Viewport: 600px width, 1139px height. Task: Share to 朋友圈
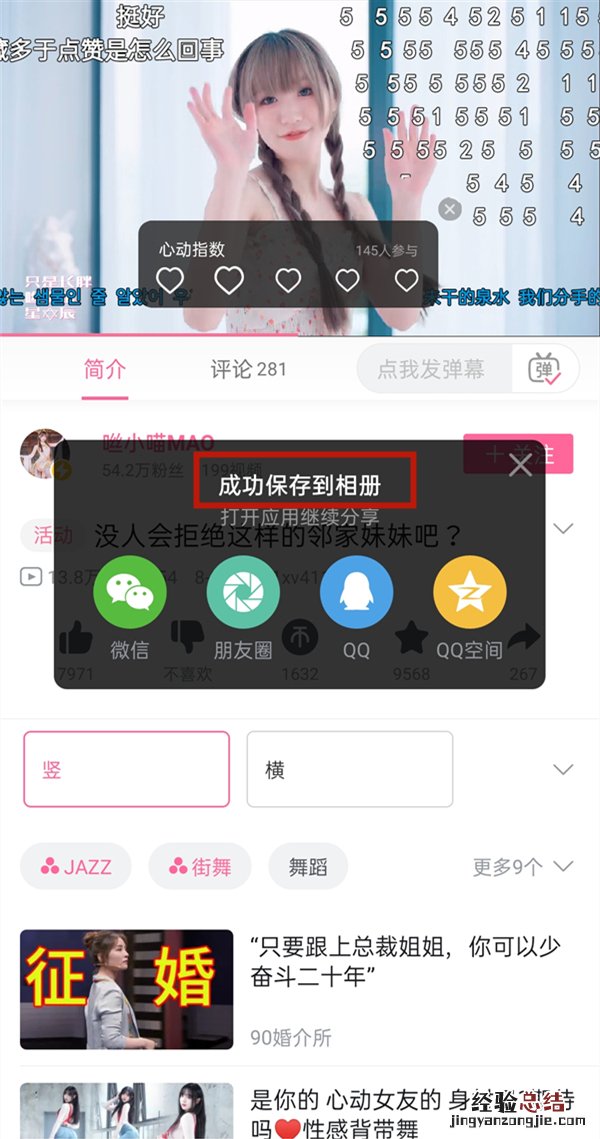point(243,594)
